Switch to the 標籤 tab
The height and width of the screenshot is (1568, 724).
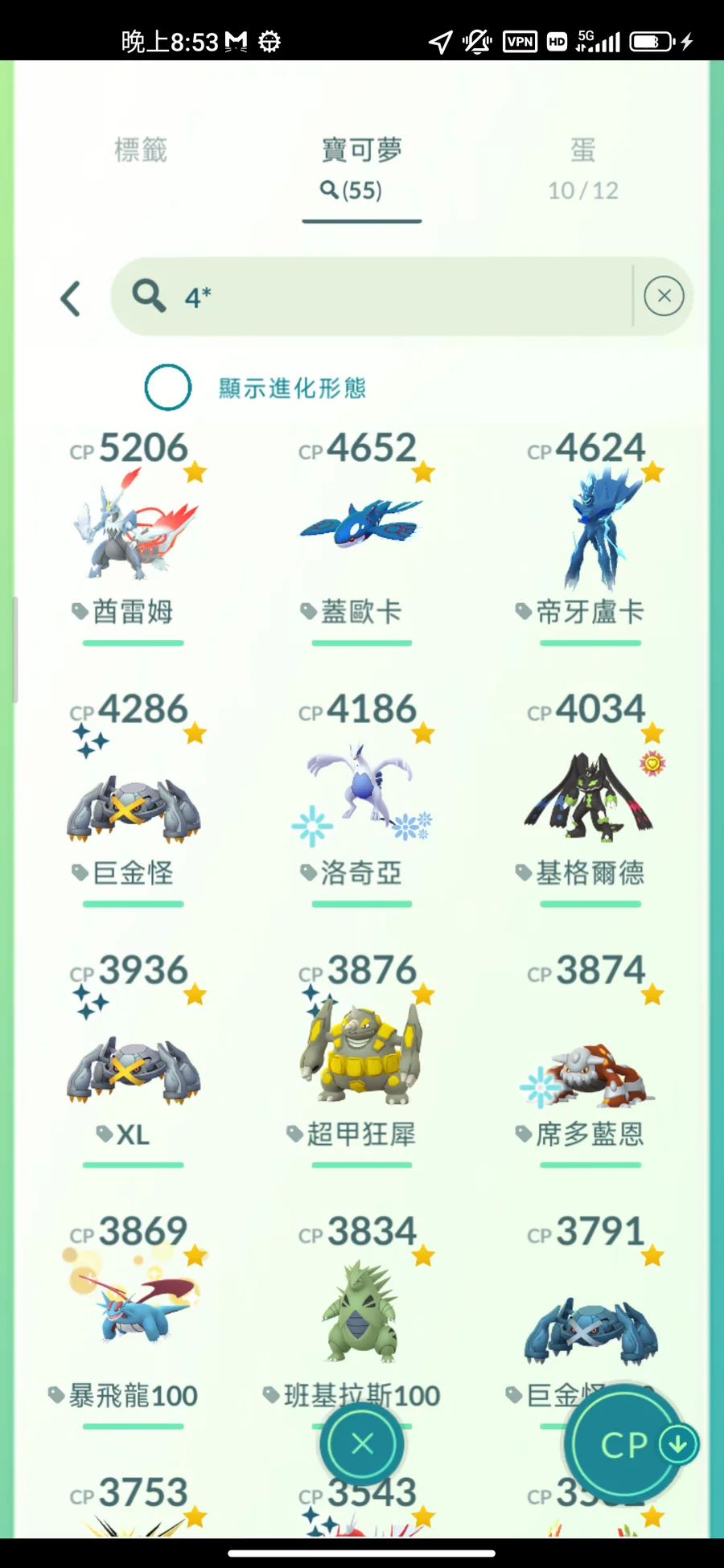coord(141,150)
